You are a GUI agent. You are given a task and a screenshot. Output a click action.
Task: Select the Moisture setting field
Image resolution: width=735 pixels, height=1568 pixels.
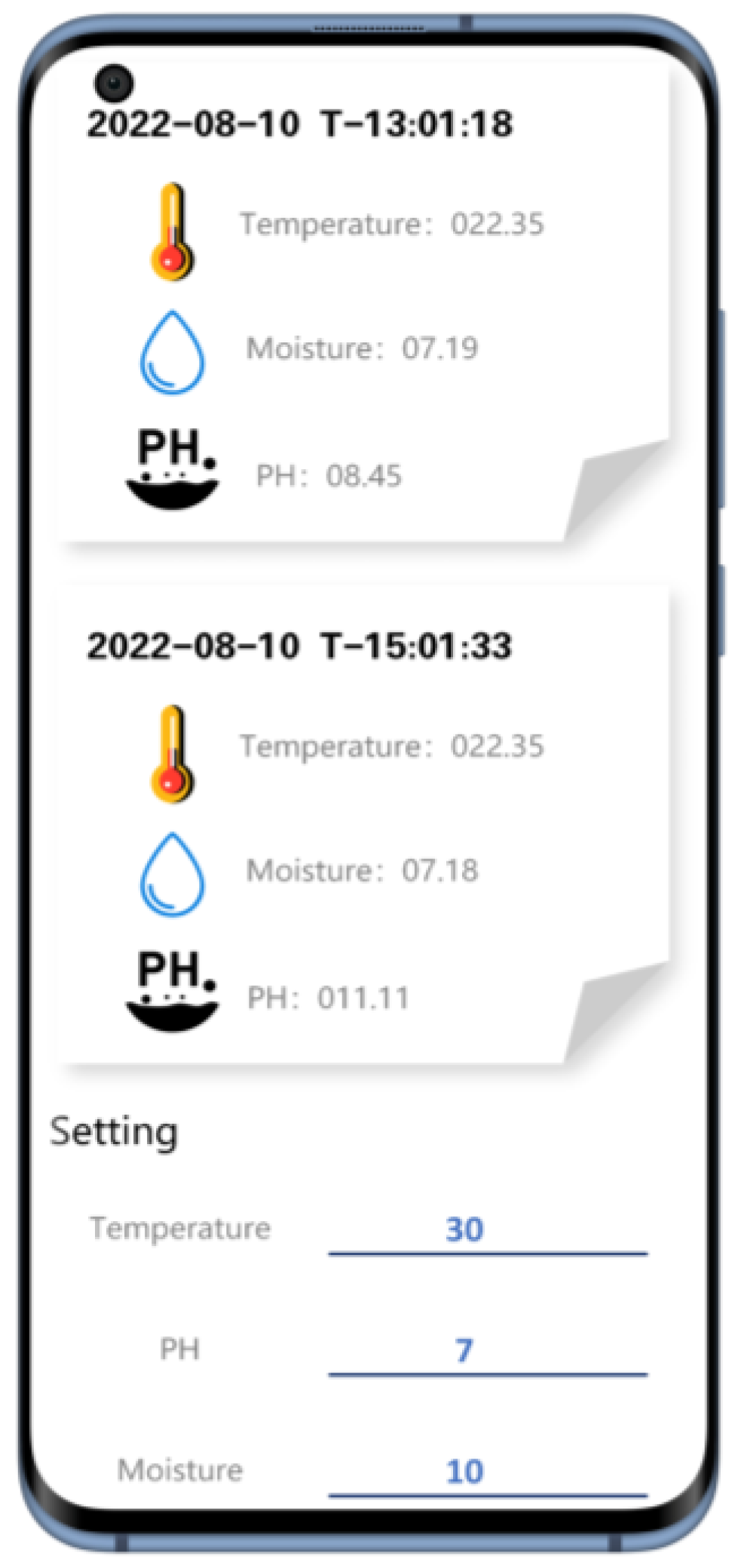[486, 1472]
